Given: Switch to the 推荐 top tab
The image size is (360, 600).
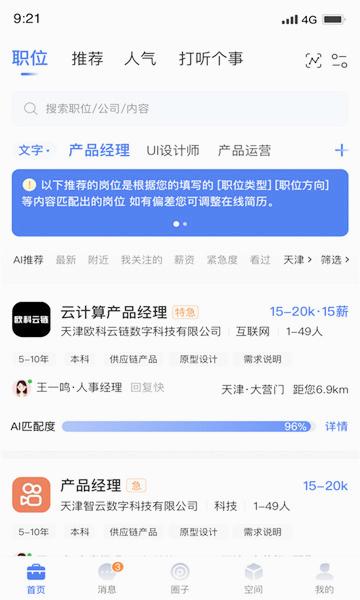Looking at the screenshot, I should click(87, 59).
